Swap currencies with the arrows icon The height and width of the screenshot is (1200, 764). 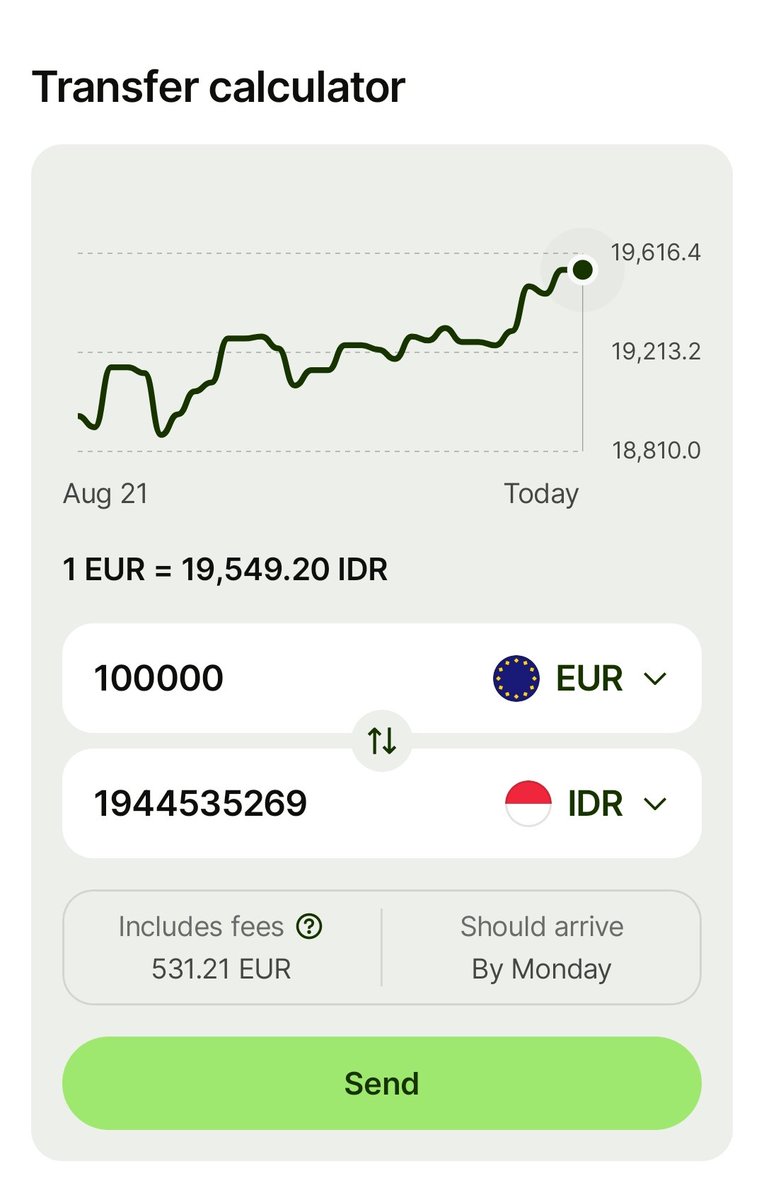[x=382, y=740]
